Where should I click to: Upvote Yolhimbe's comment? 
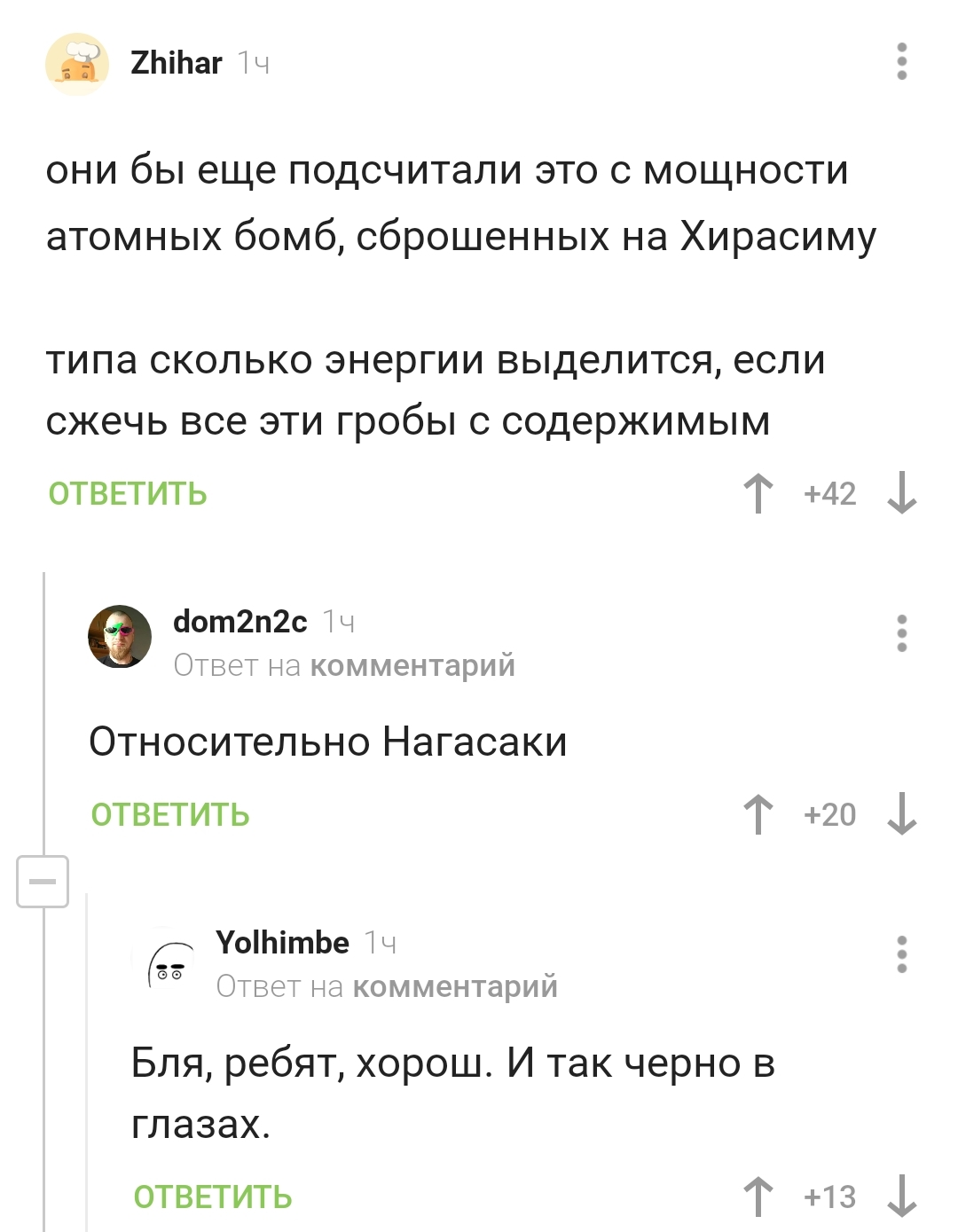pyautogui.click(x=758, y=1197)
